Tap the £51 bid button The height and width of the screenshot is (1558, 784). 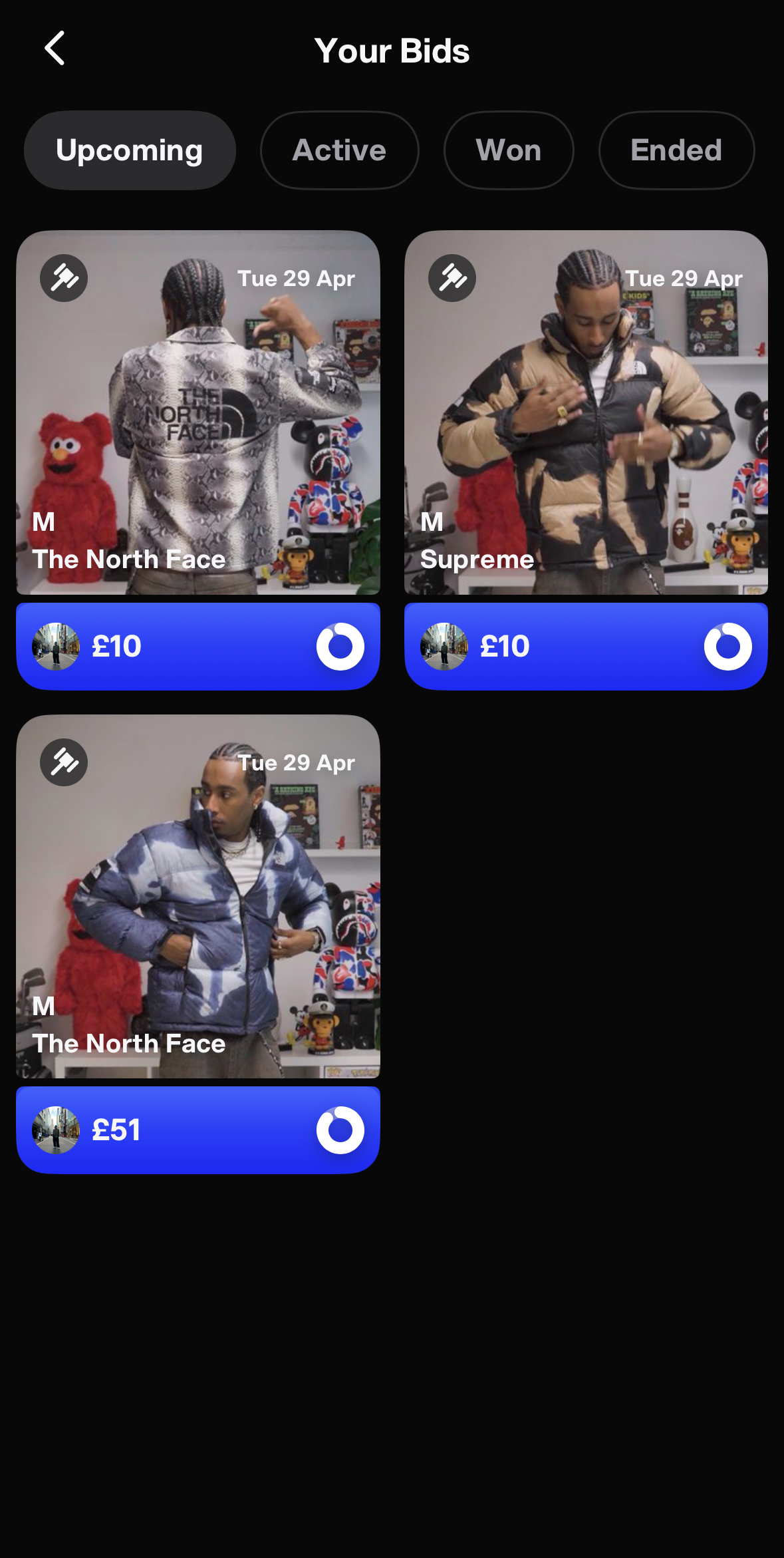(198, 1130)
